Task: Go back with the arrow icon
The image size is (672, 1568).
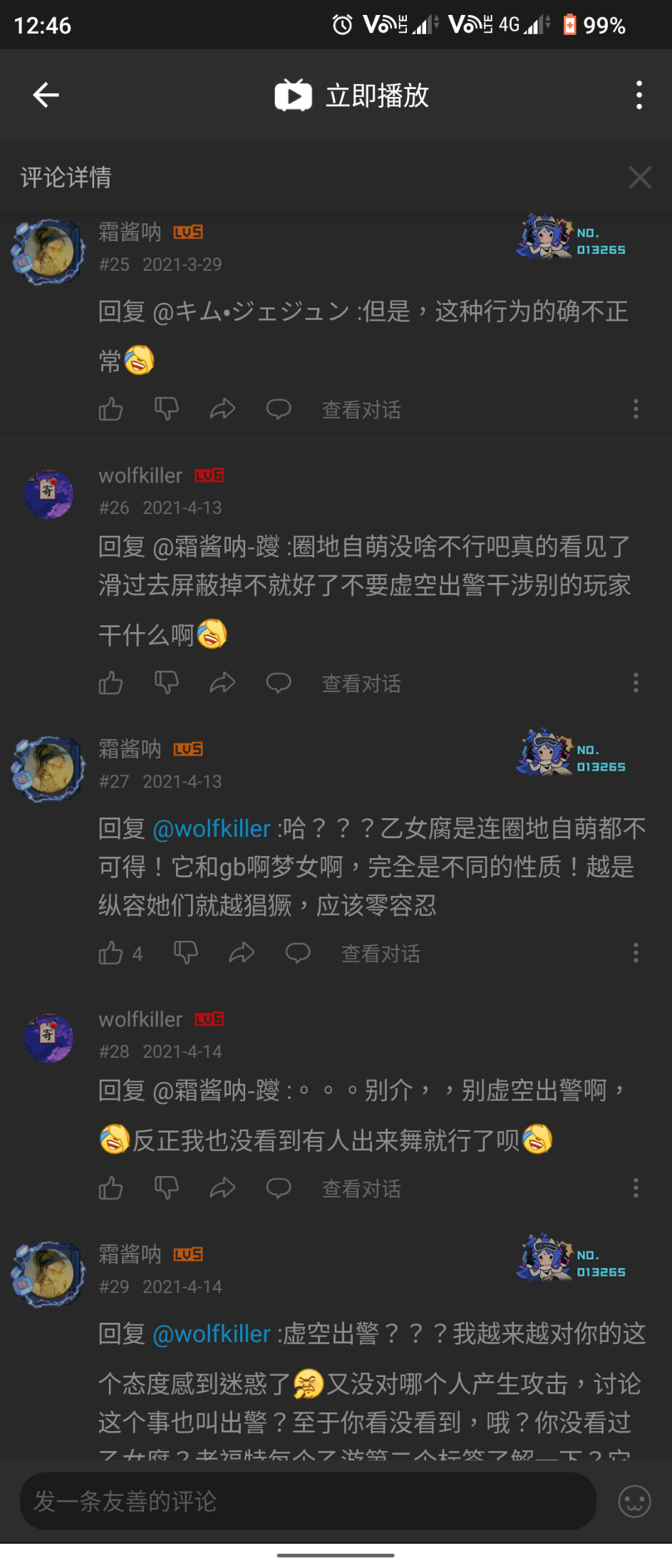Action: [46, 95]
